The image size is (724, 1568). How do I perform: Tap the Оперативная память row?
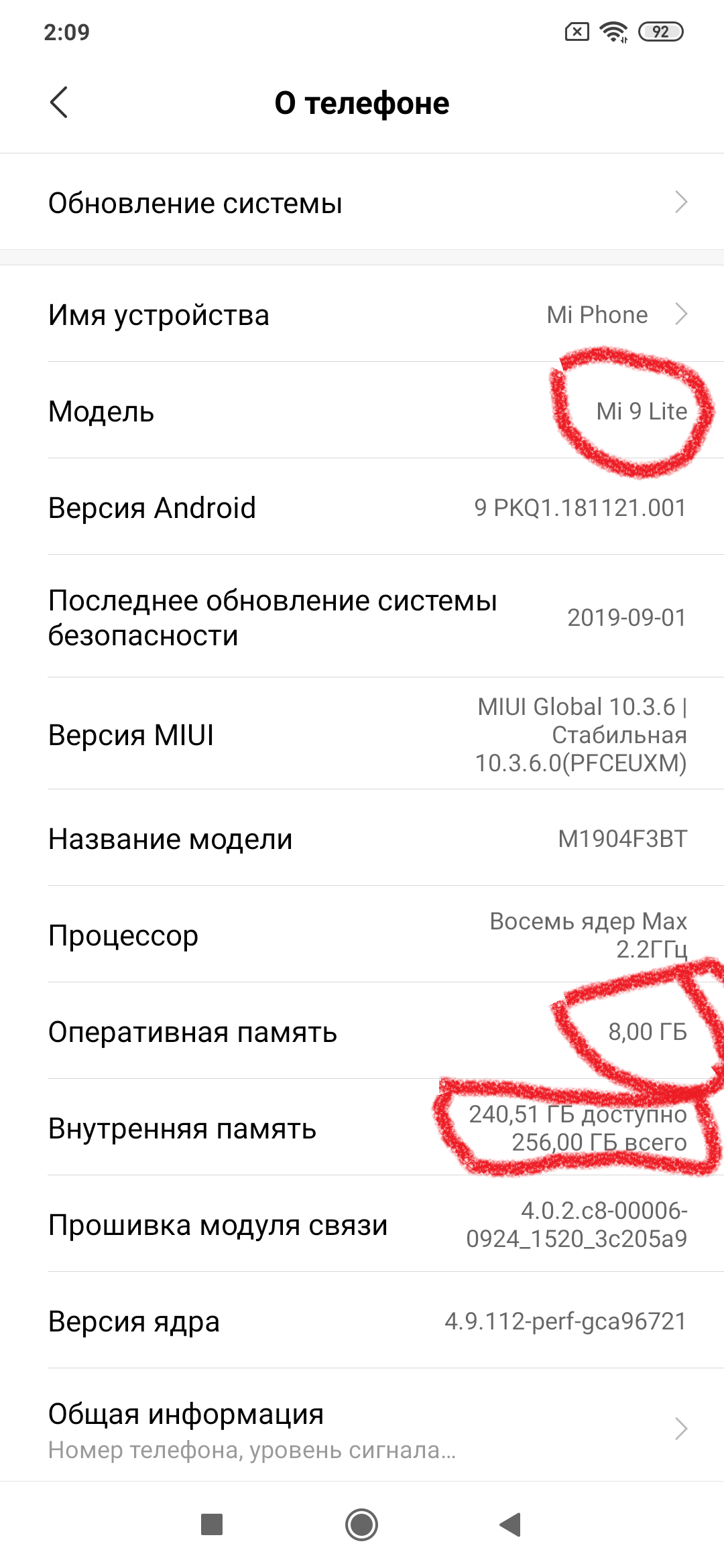click(362, 1031)
